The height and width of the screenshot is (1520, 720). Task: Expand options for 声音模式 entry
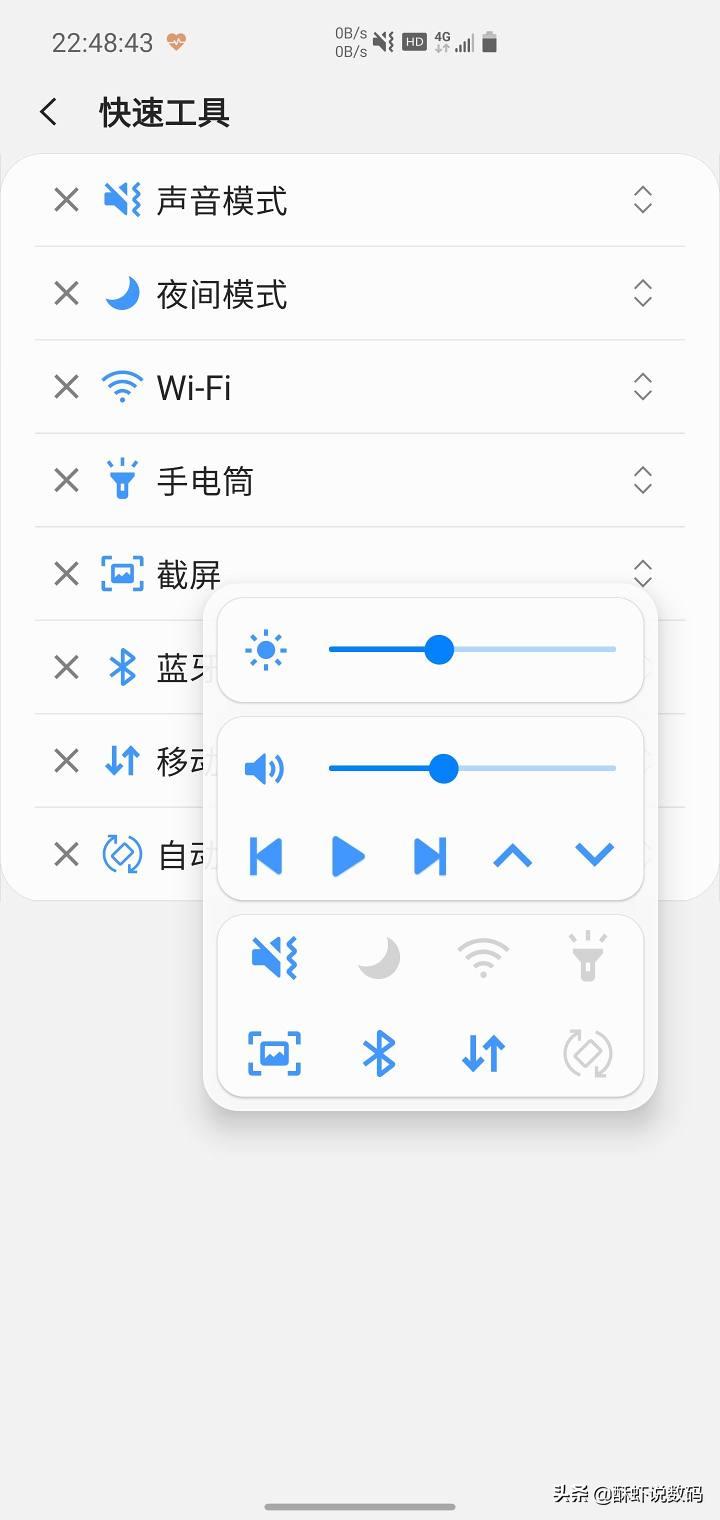[642, 200]
